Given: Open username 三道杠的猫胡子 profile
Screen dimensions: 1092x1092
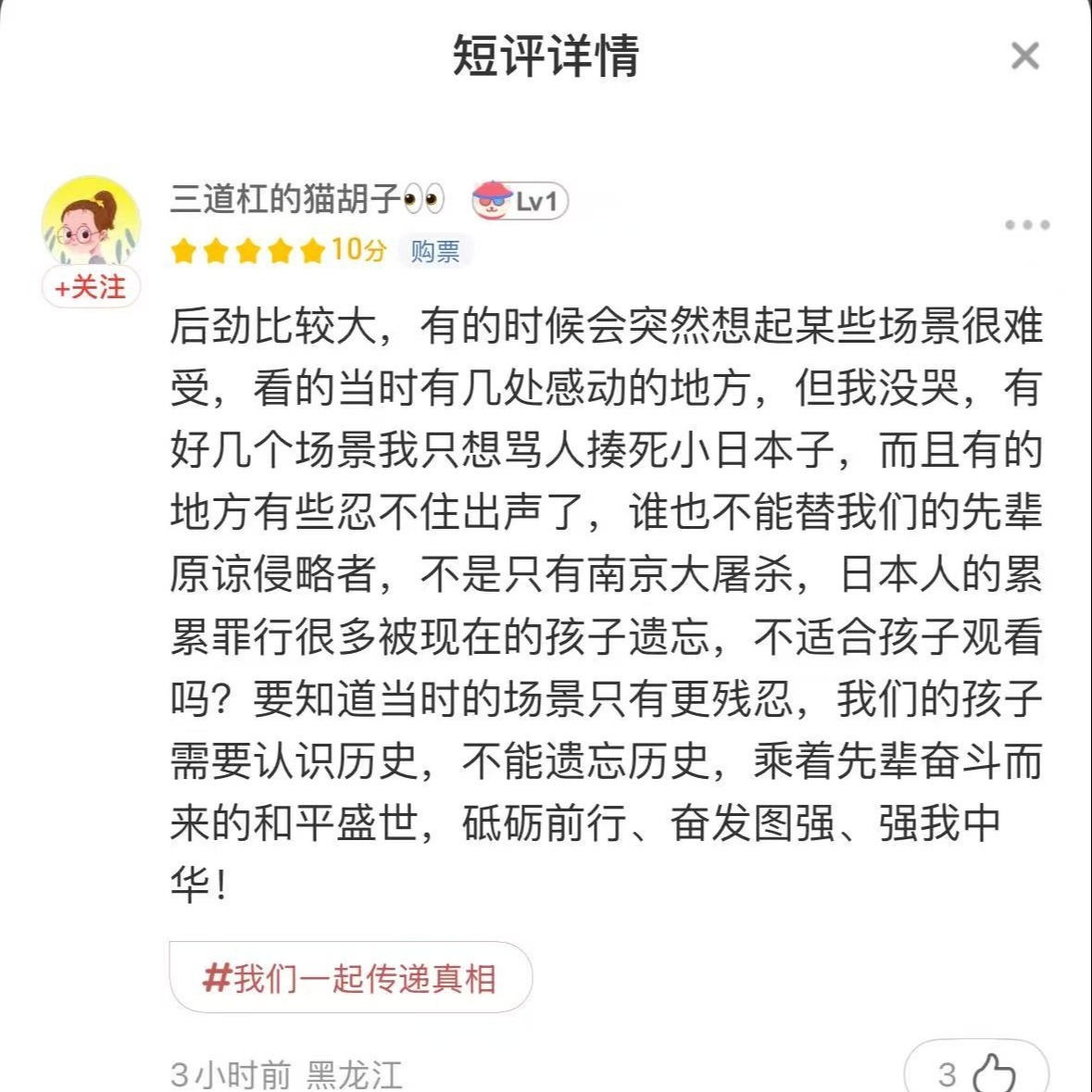Looking at the screenshot, I should tap(285, 199).
